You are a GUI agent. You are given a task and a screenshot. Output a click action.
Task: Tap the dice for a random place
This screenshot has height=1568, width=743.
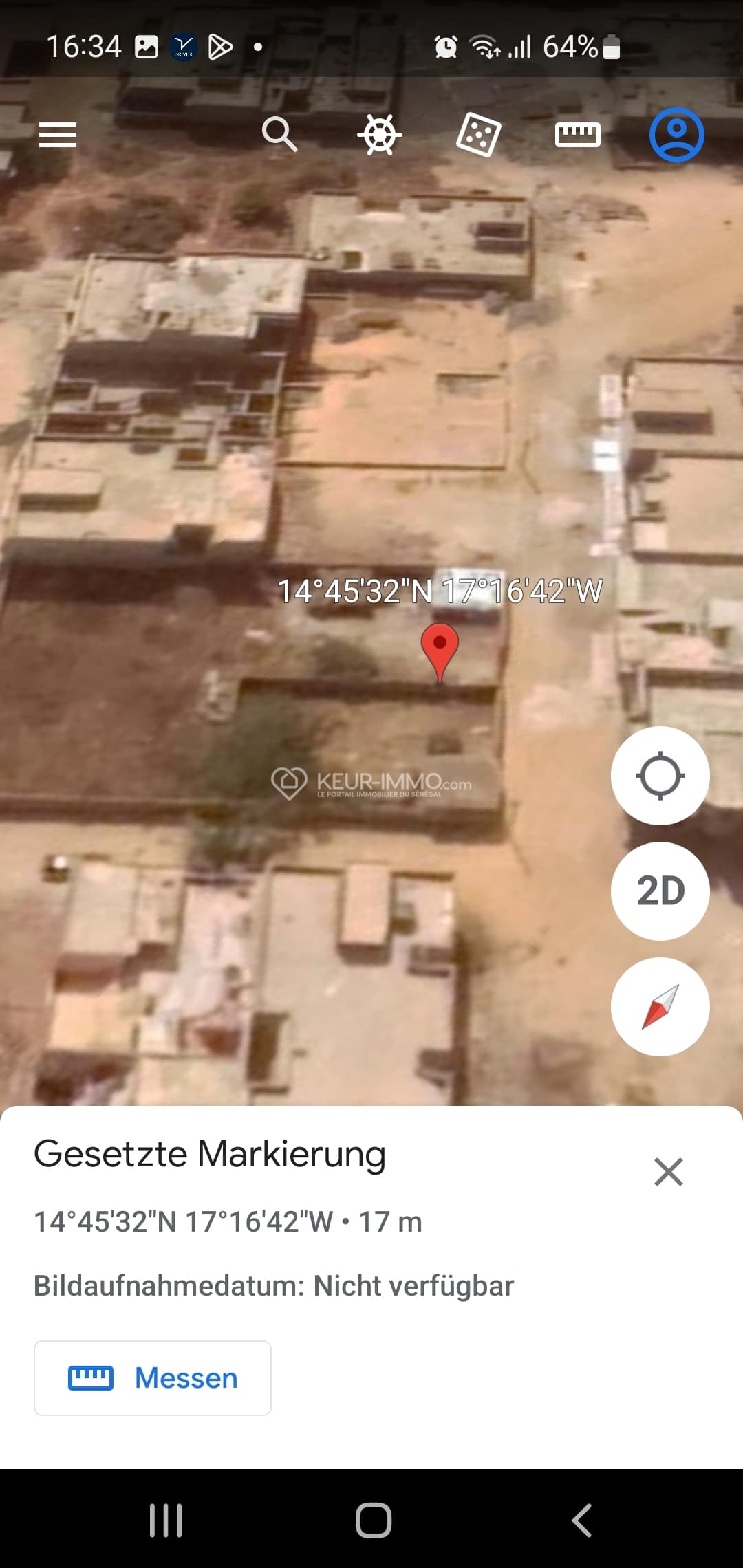[x=478, y=135]
